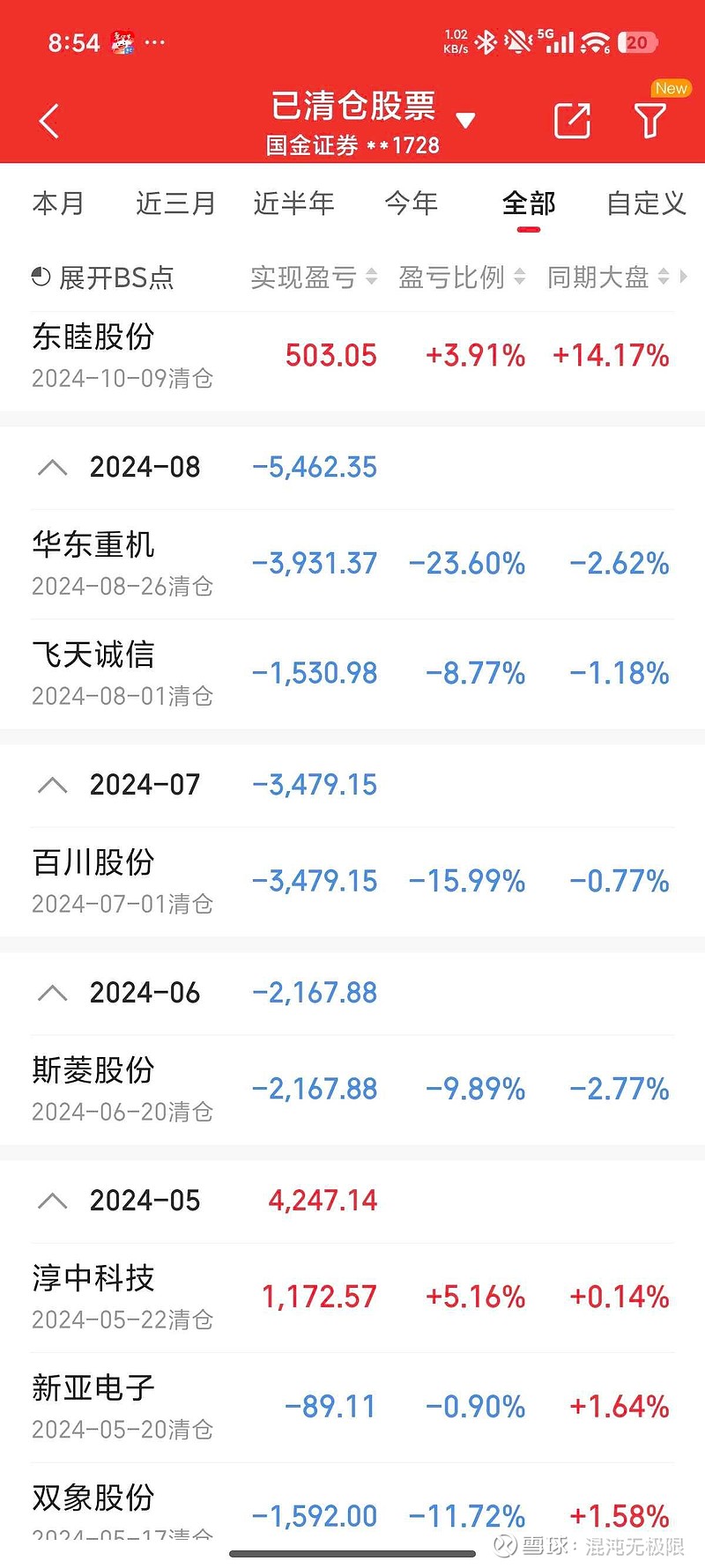The image size is (705, 1568).
Task: Tap the battery indicator showing 20
Action: coord(639,41)
